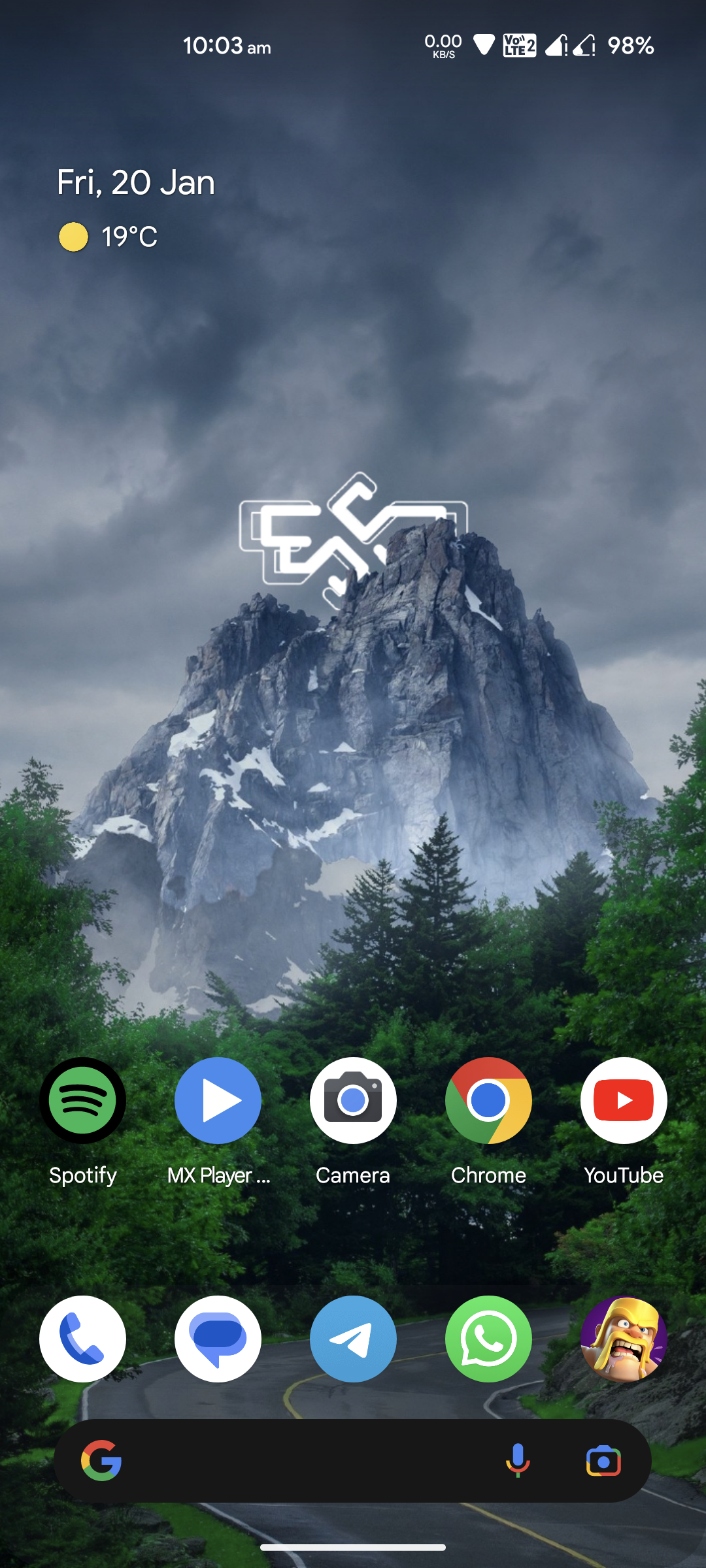Launch Clash of Clans game
The height and width of the screenshot is (1568, 706).
624,1339
